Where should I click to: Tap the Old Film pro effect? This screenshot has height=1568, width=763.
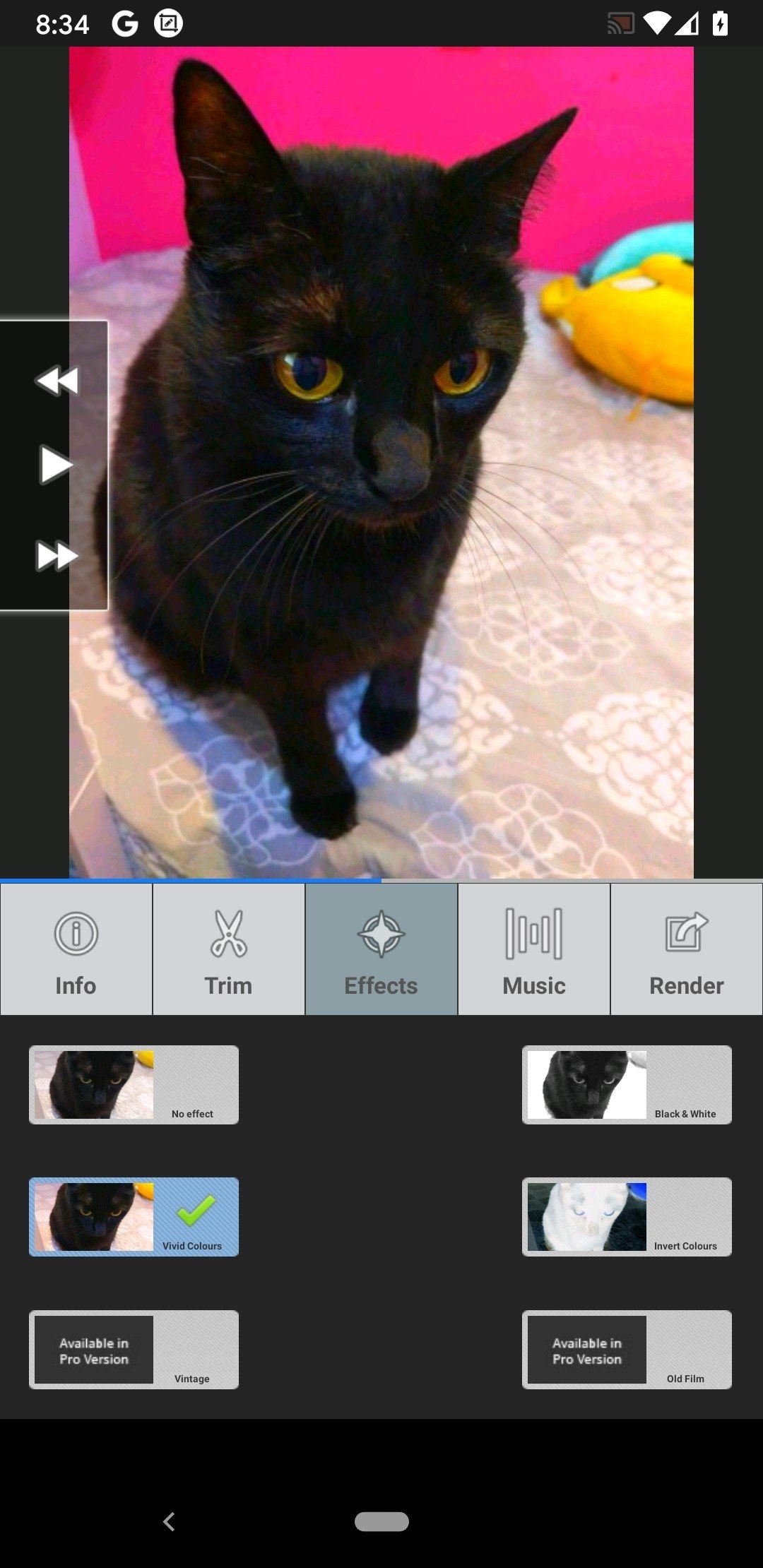point(627,1350)
